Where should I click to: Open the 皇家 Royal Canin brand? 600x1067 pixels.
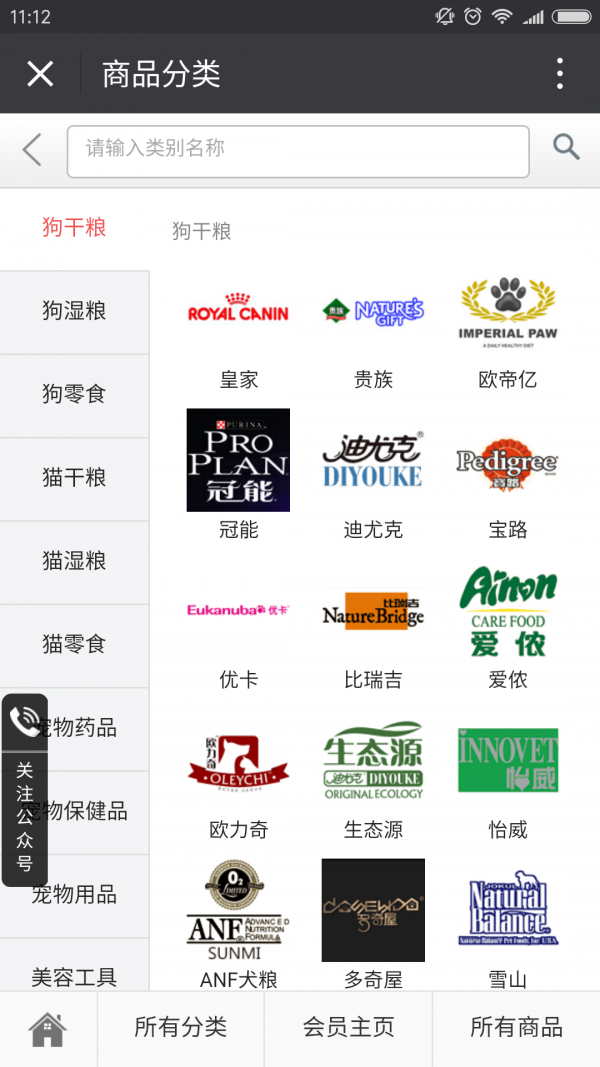pyautogui.click(x=238, y=330)
